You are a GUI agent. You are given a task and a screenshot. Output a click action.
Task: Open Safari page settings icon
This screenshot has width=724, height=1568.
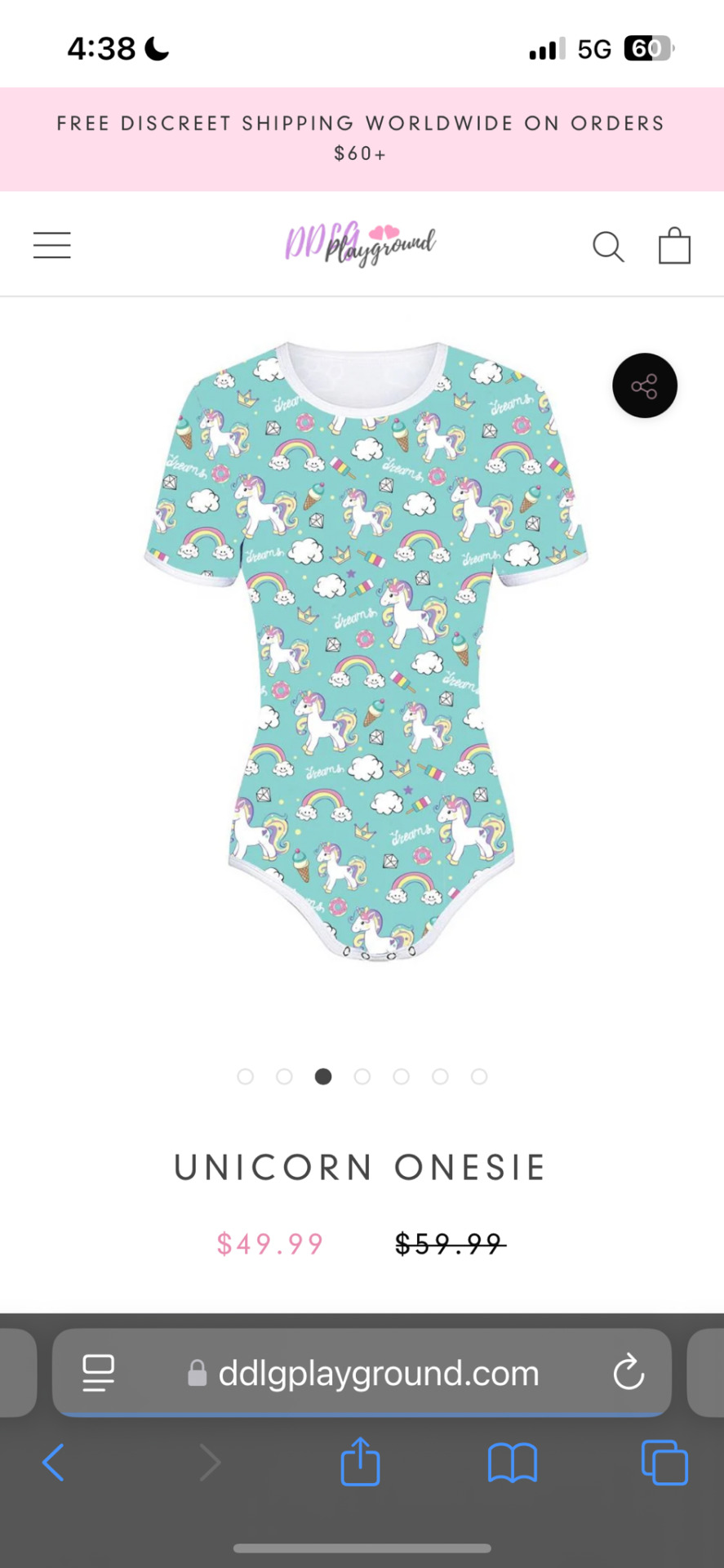pos(99,1373)
